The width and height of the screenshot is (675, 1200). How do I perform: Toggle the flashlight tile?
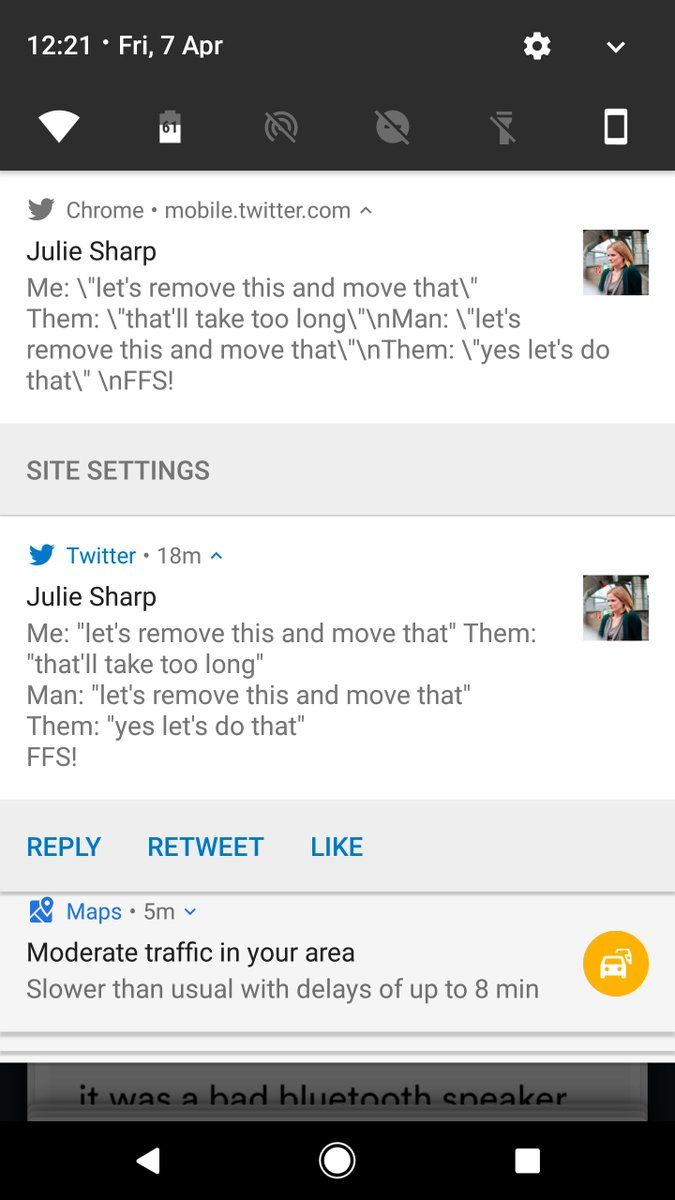click(504, 127)
